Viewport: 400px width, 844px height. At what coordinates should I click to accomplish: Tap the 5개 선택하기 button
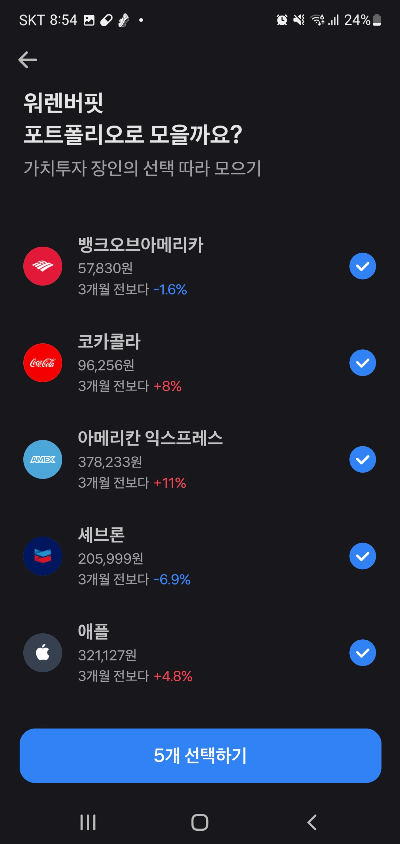pos(200,756)
